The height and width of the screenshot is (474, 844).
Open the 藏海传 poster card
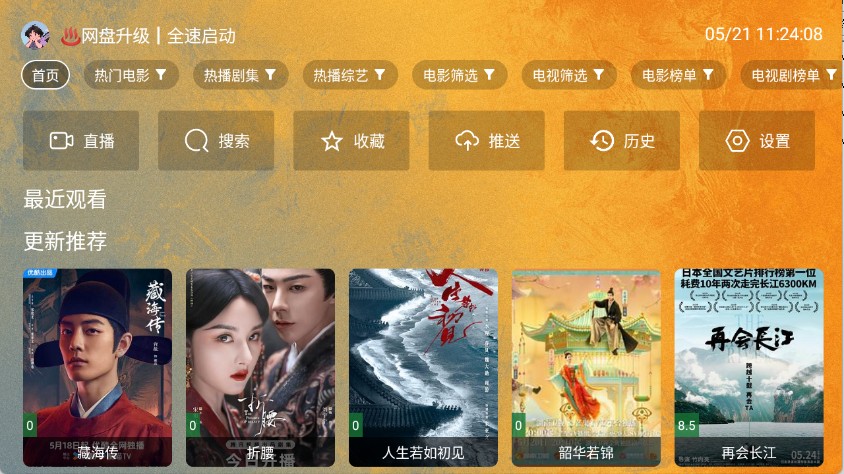[x=97, y=365]
